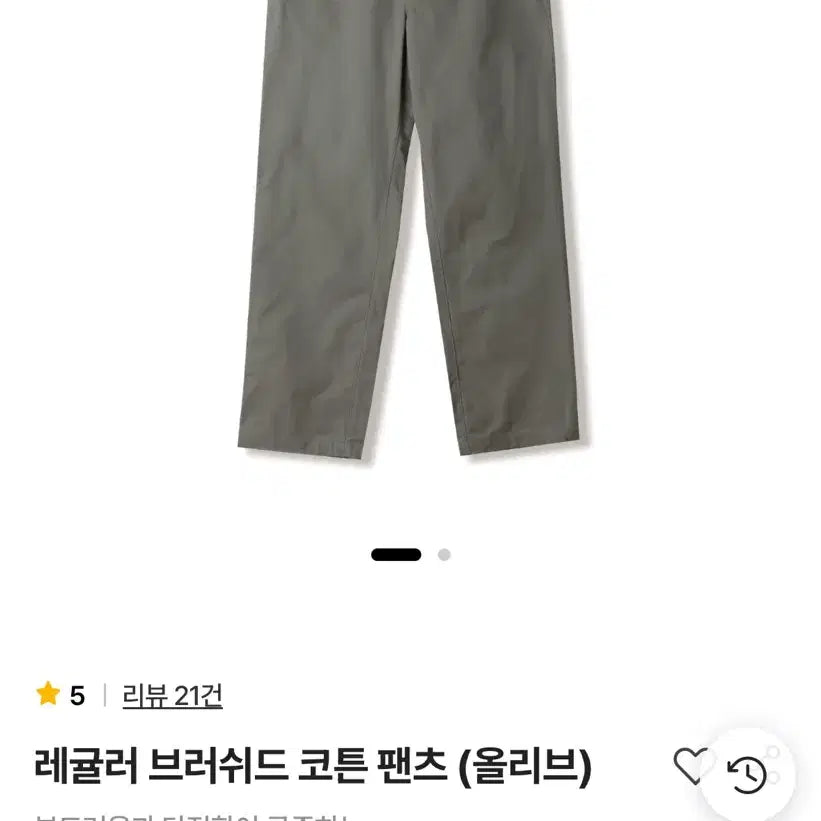The width and height of the screenshot is (821, 821).
Task: Jump to second image via page indicator
Action: (x=444, y=555)
